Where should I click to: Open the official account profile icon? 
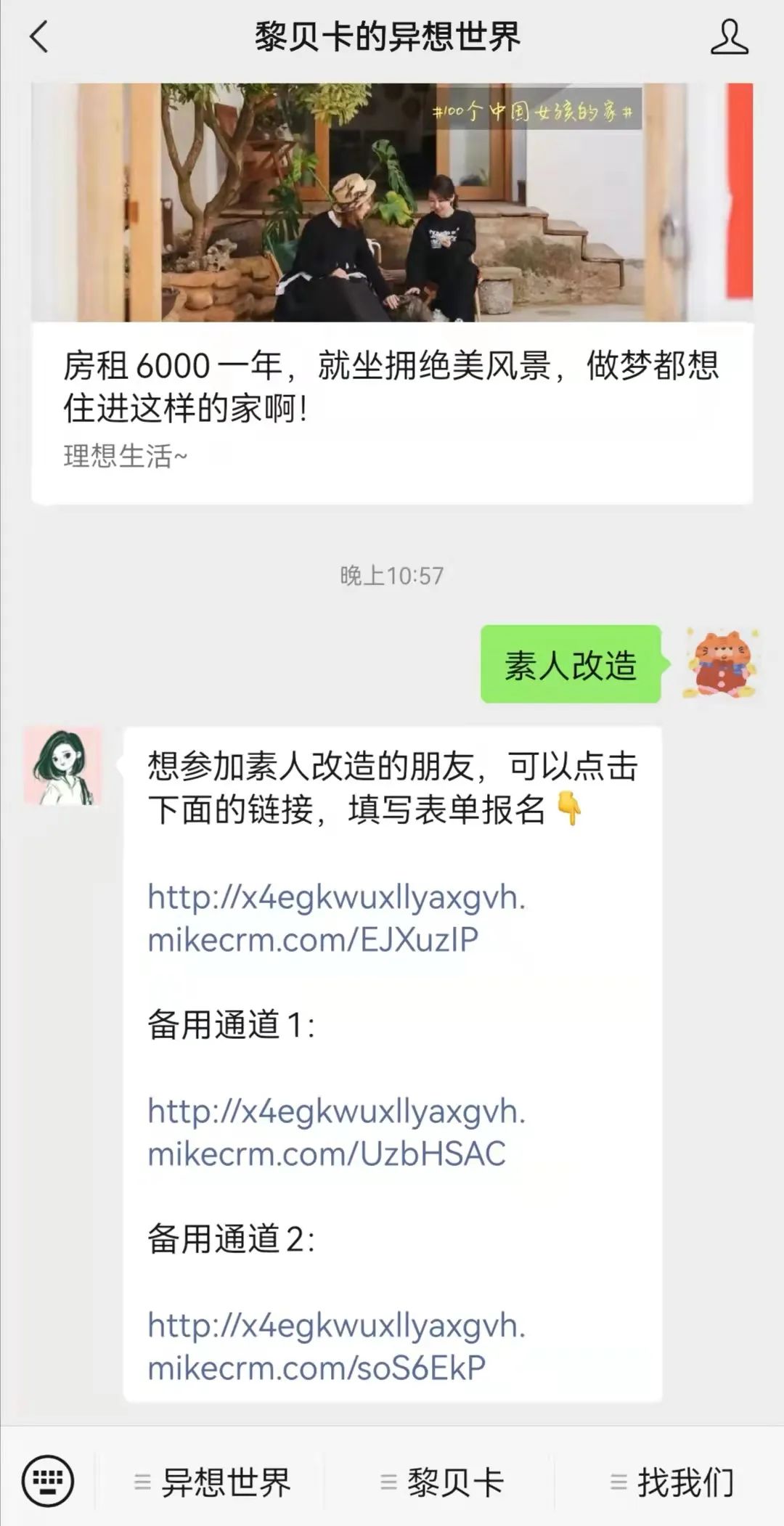point(729,37)
